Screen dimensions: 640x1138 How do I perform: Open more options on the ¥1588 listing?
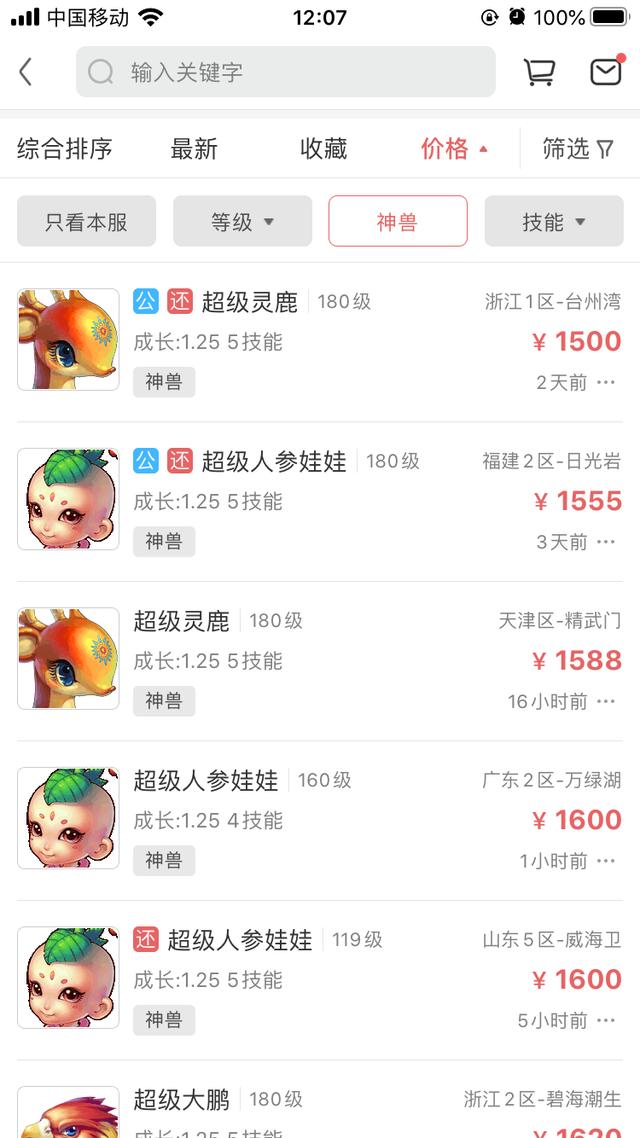point(606,701)
